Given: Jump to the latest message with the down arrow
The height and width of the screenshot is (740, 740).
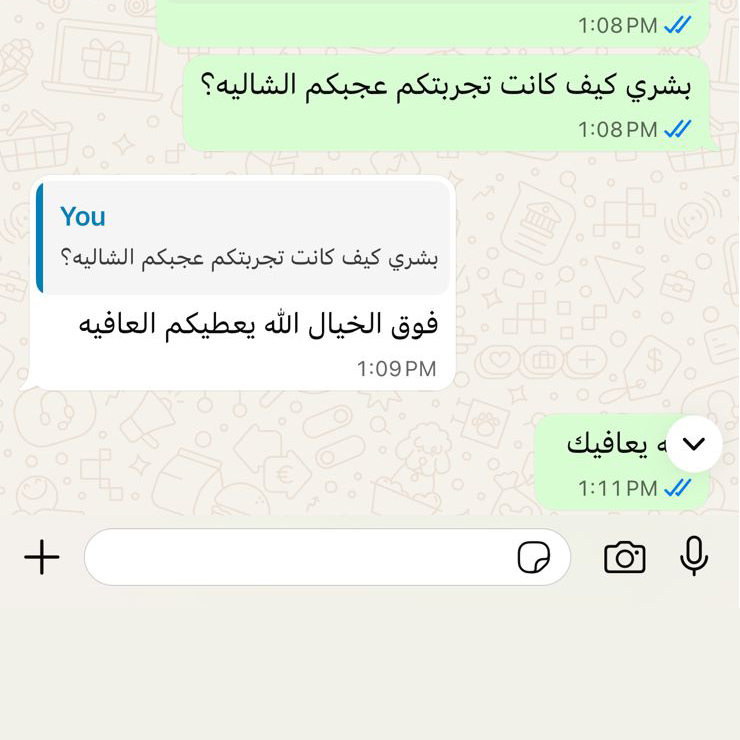Looking at the screenshot, I should (694, 444).
